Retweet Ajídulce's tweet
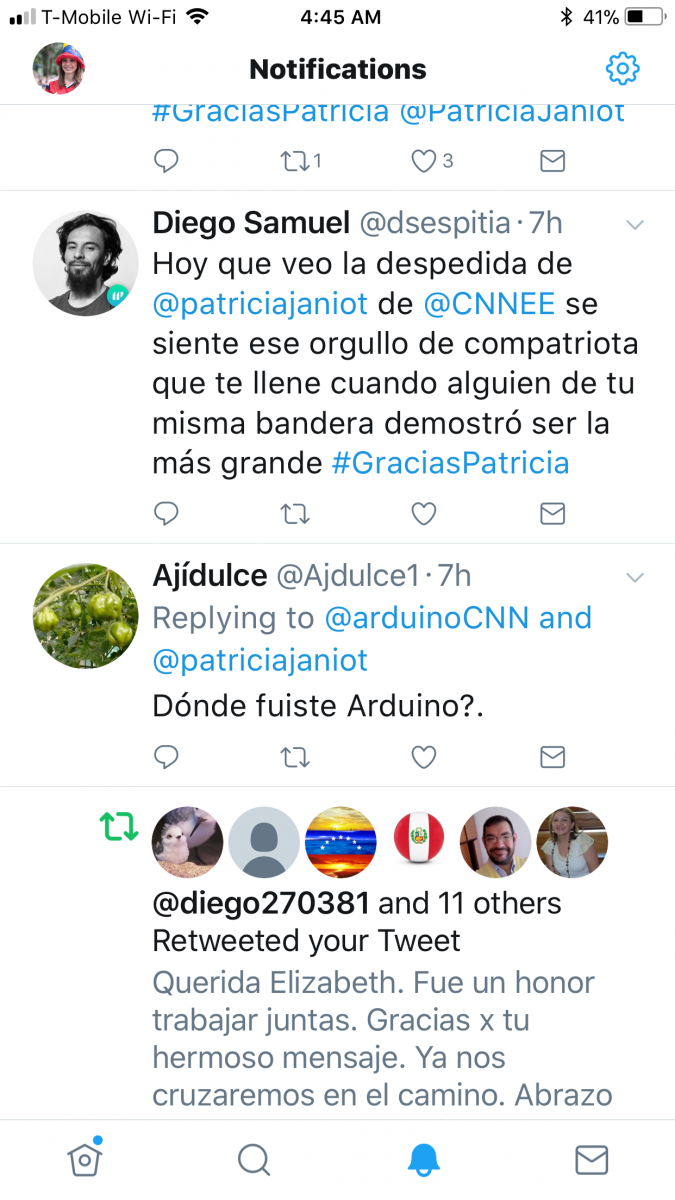675x1200 pixels. pyautogui.click(x=294, y=758)
